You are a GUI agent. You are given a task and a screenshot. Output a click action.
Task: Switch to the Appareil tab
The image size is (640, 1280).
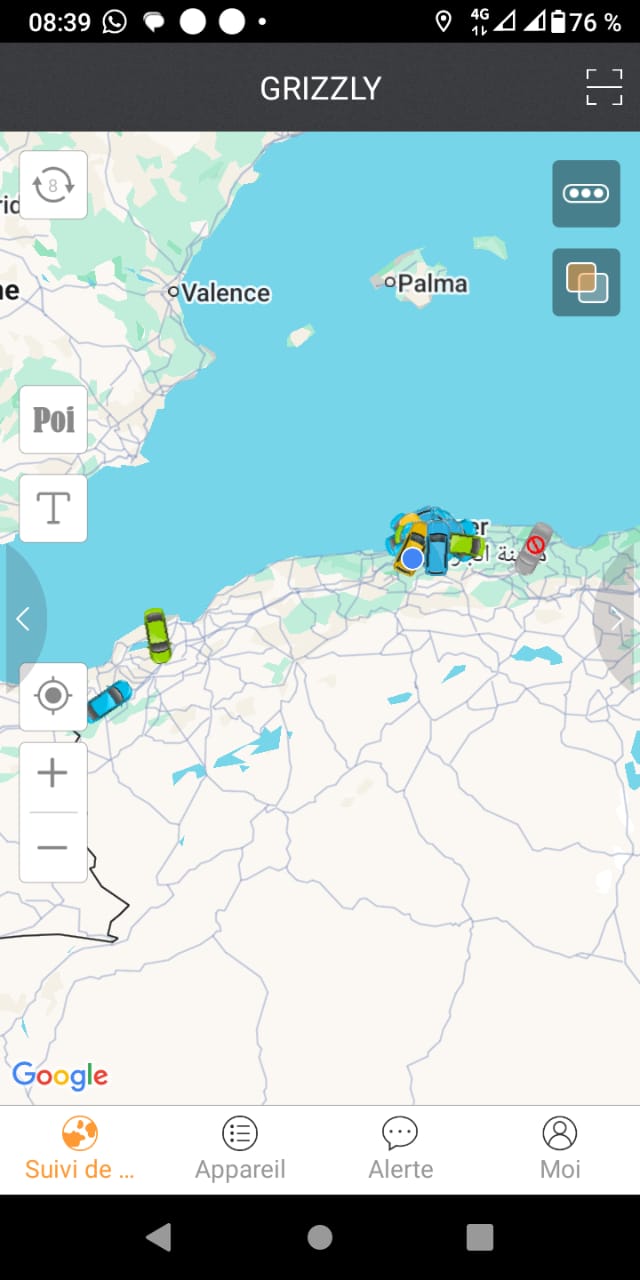point(240,1149)
